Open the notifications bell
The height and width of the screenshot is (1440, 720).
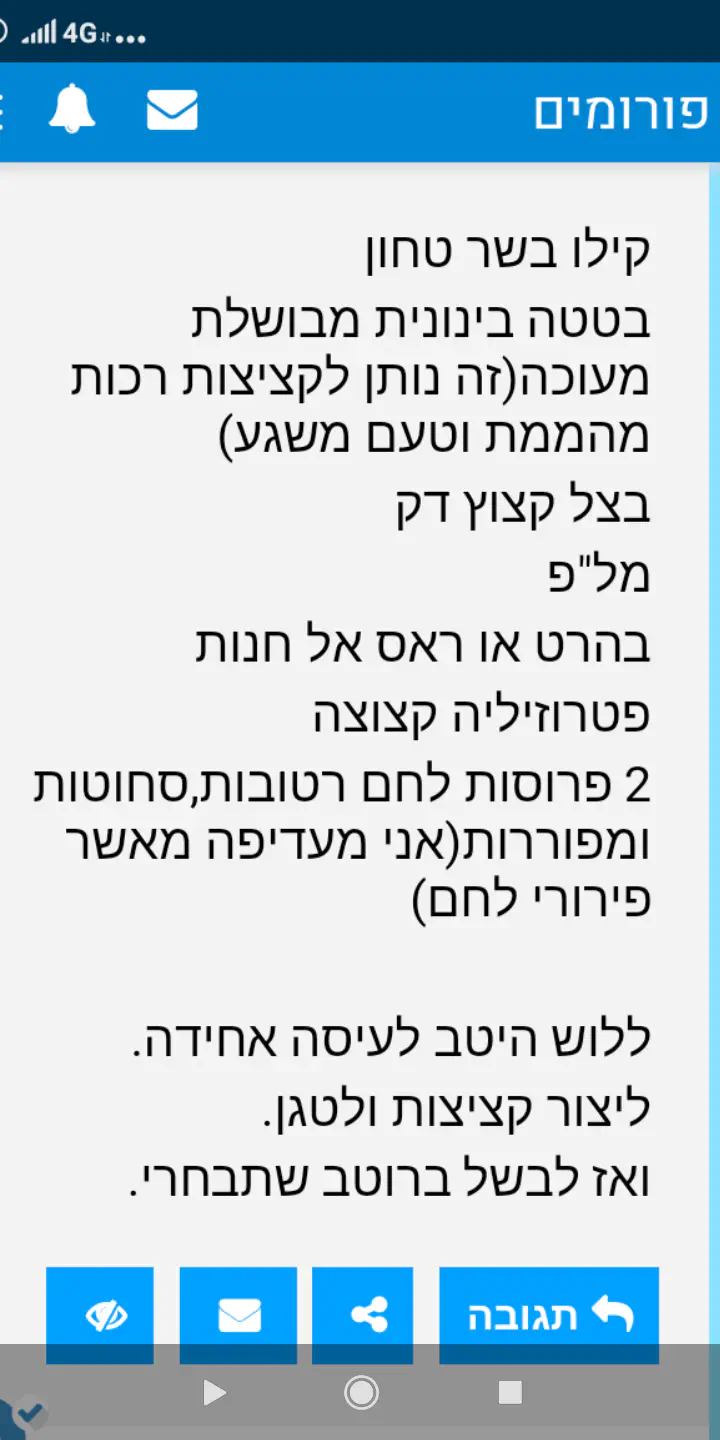(72, 110)
